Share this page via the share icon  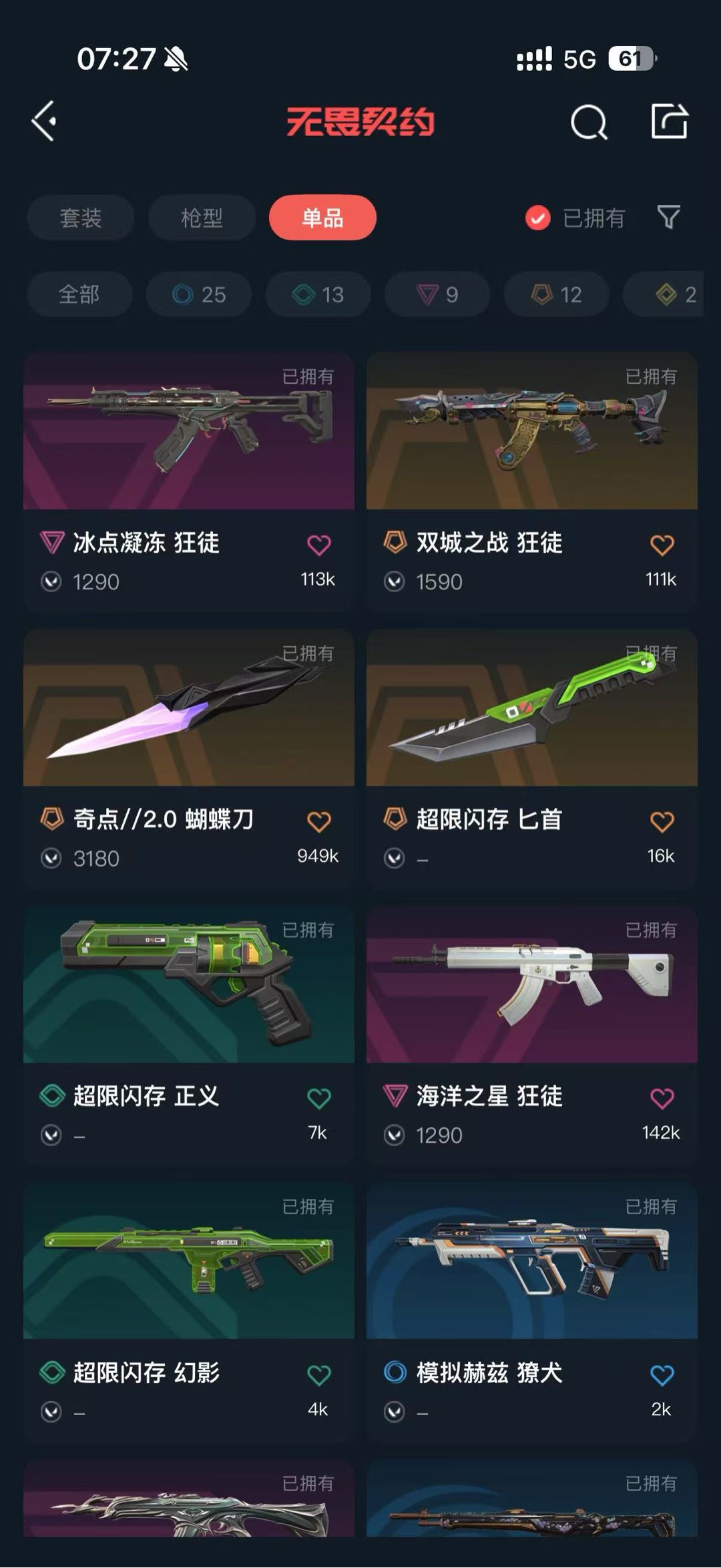click(669, 121)
